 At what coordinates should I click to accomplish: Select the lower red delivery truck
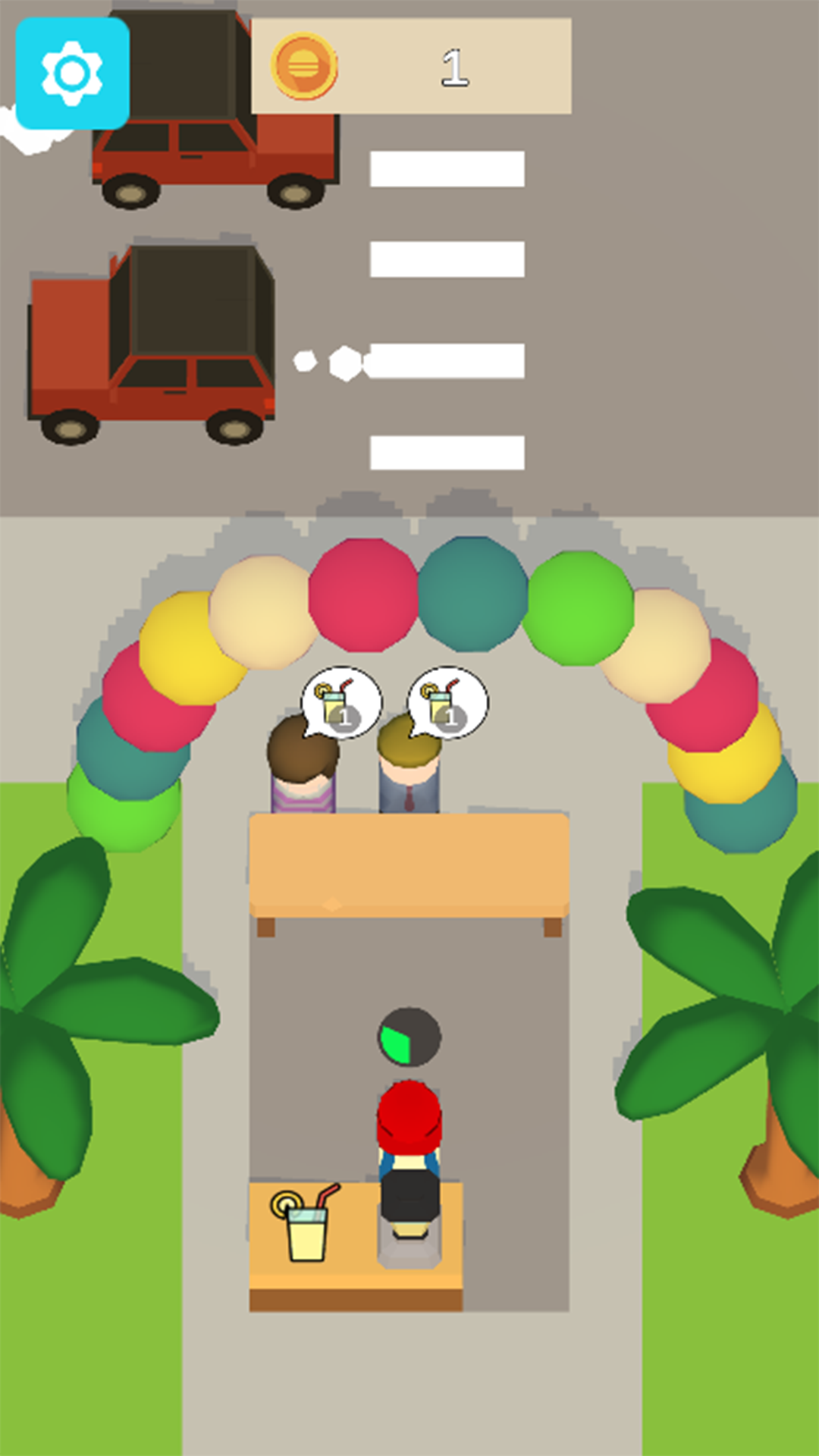[148, 341]
